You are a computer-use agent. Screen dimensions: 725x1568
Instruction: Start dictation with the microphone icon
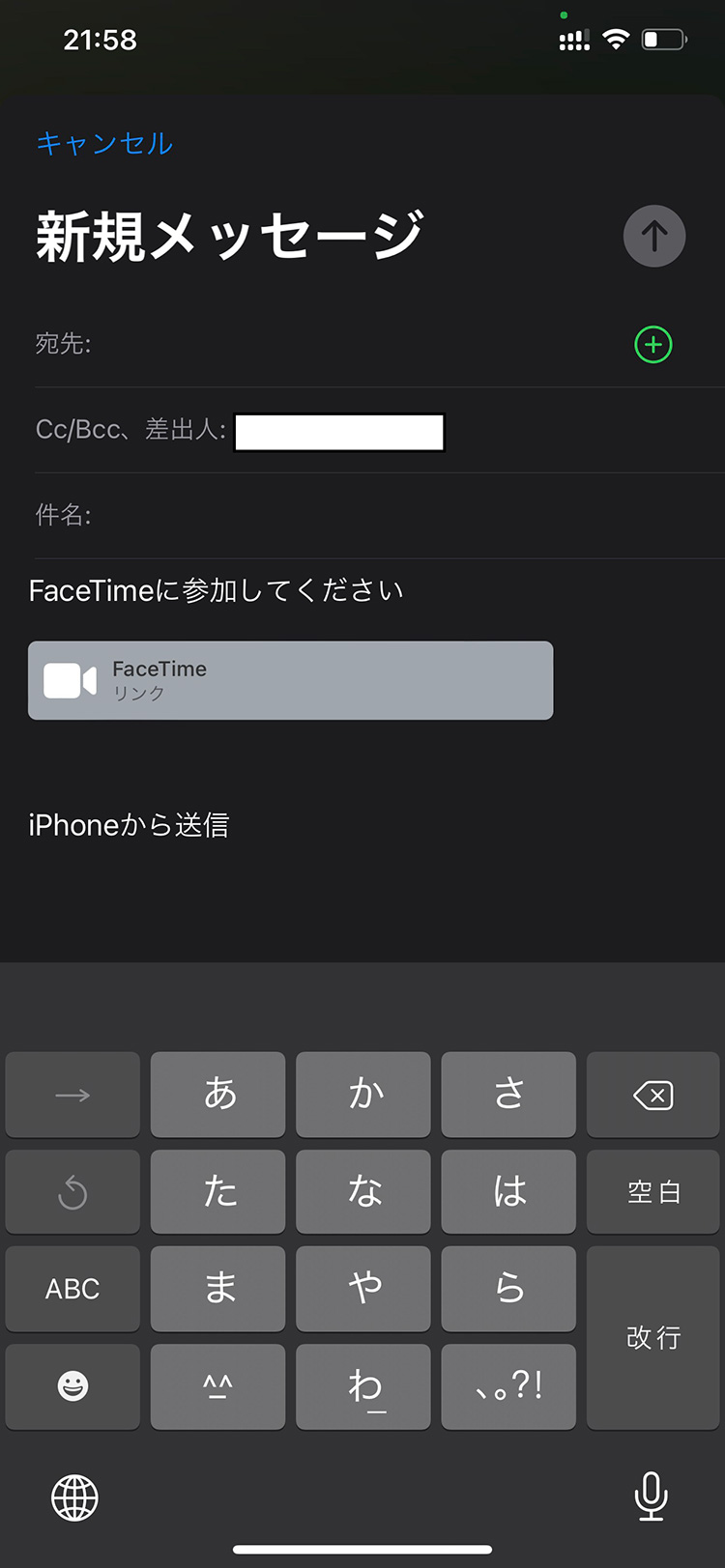[651, 1497]
